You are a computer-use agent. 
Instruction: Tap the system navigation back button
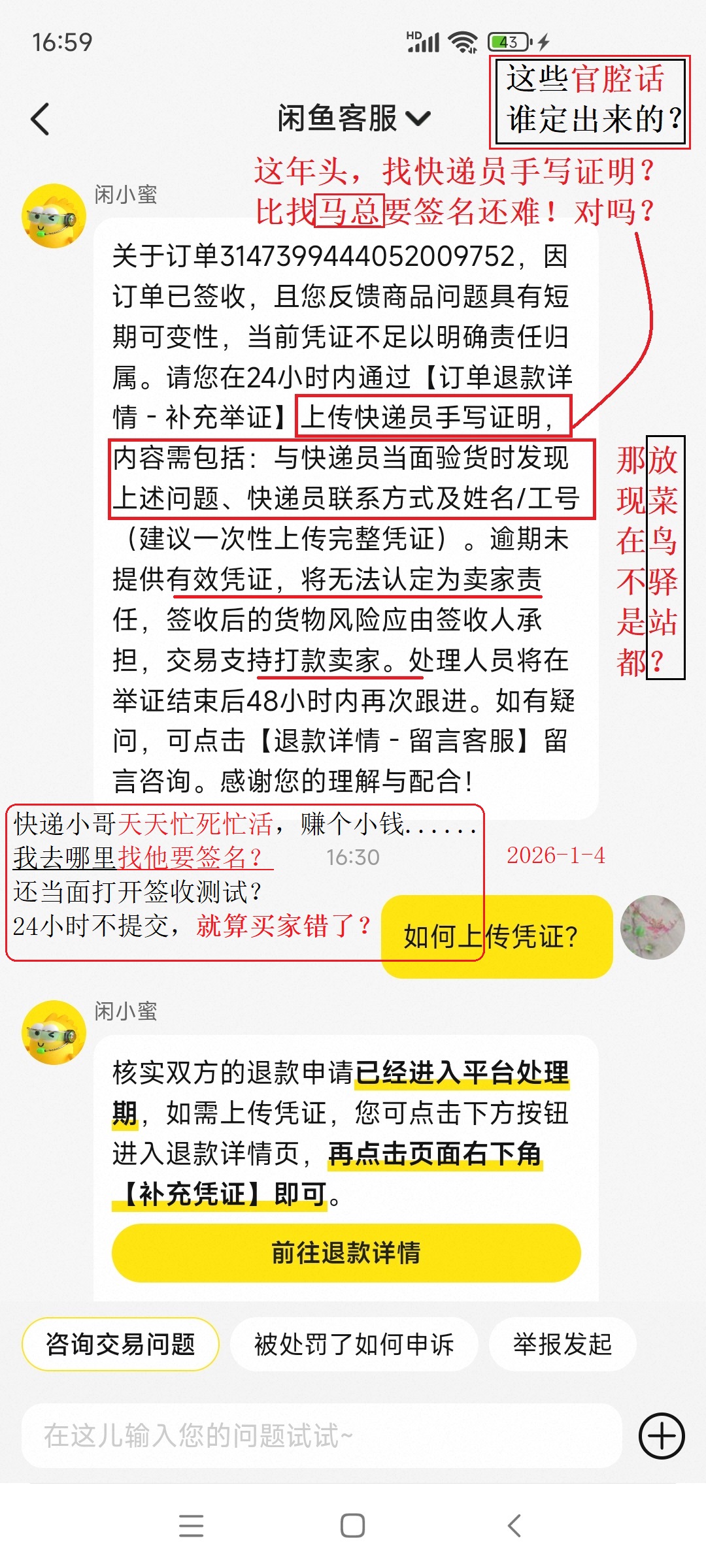(514, 1526)
